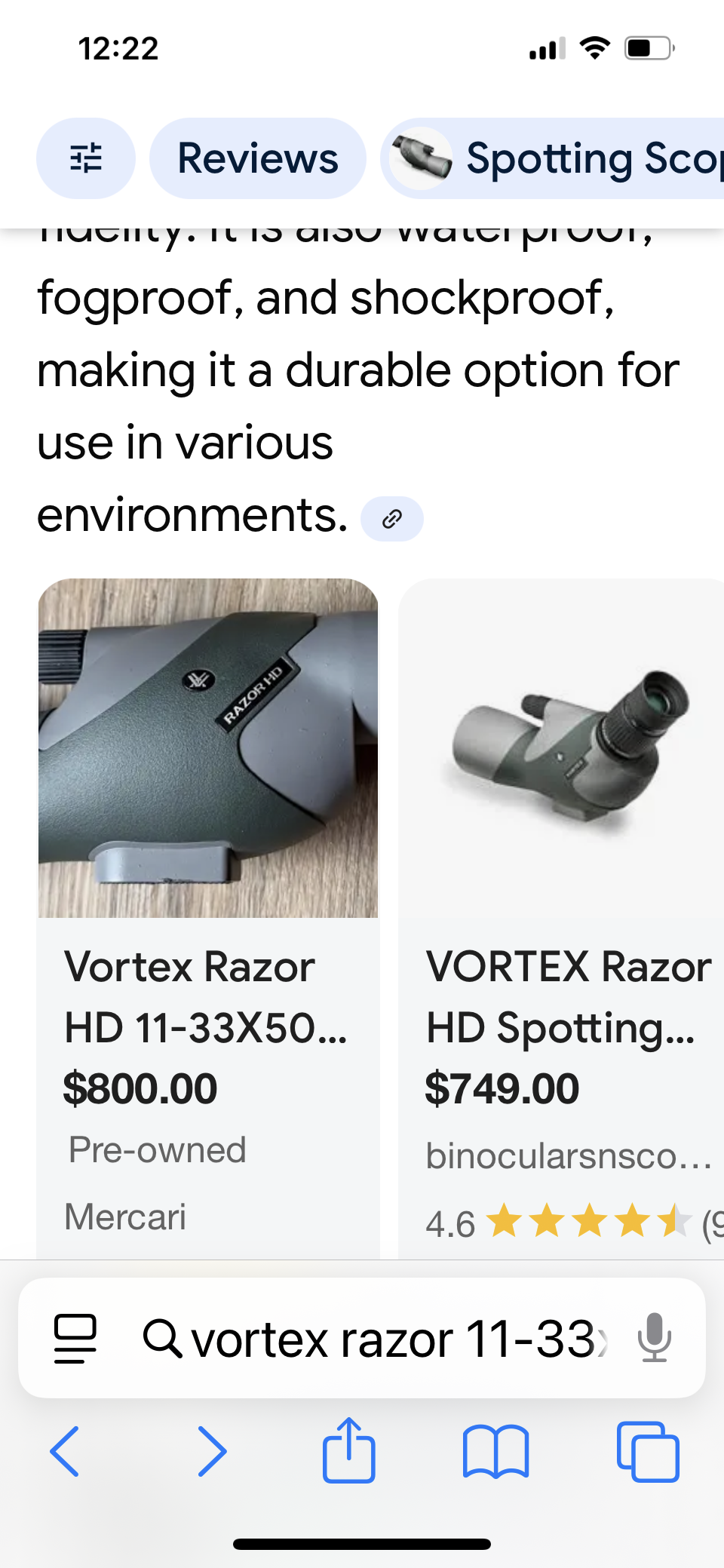The image size is (724, 1568).
Task: Open the filter options icon
Action: coord(85,158)
